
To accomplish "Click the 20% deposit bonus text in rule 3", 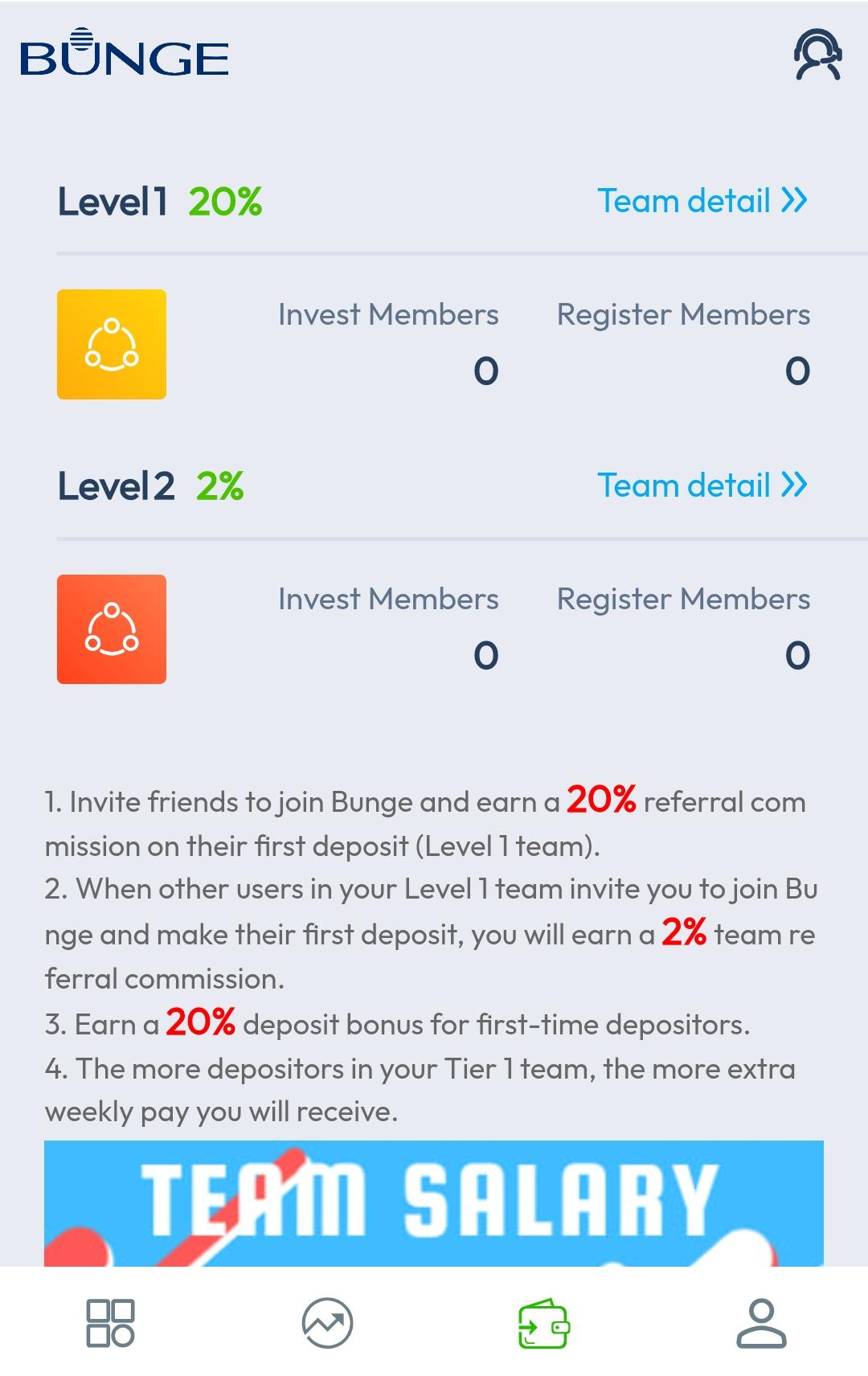I will click(199, 1023).
